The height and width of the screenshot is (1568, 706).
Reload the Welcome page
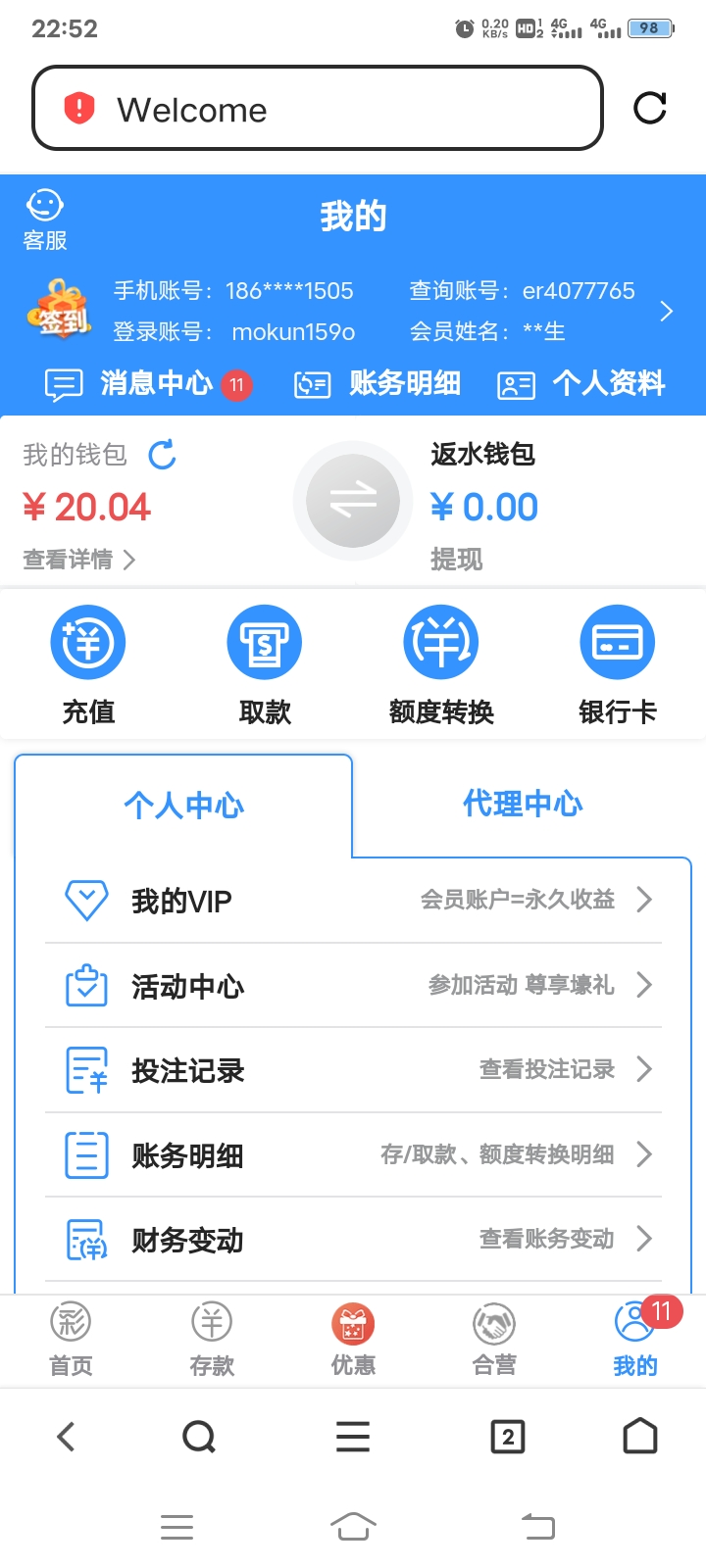[650, 110]
